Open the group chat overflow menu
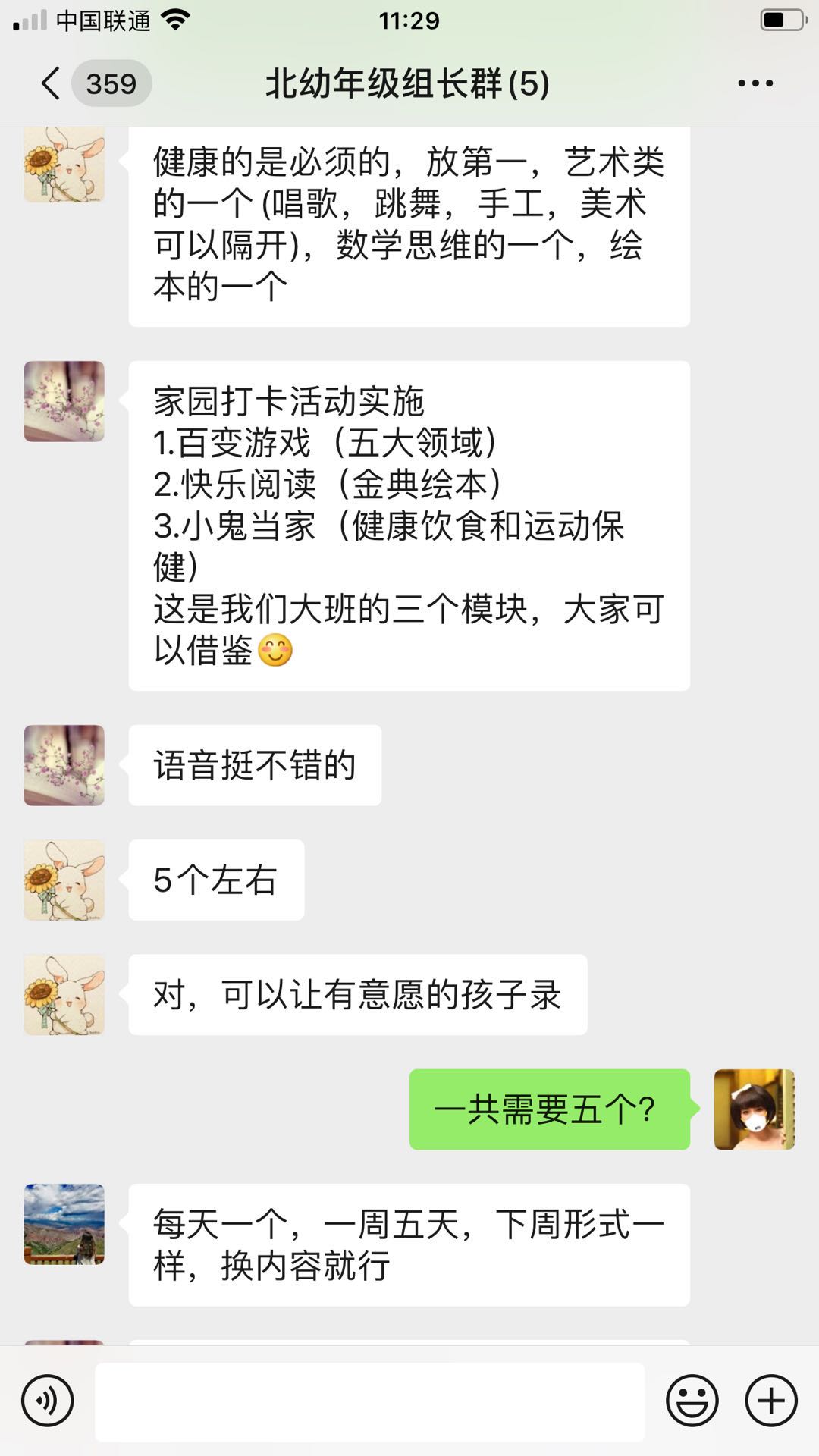 click(x=755, y=83)
